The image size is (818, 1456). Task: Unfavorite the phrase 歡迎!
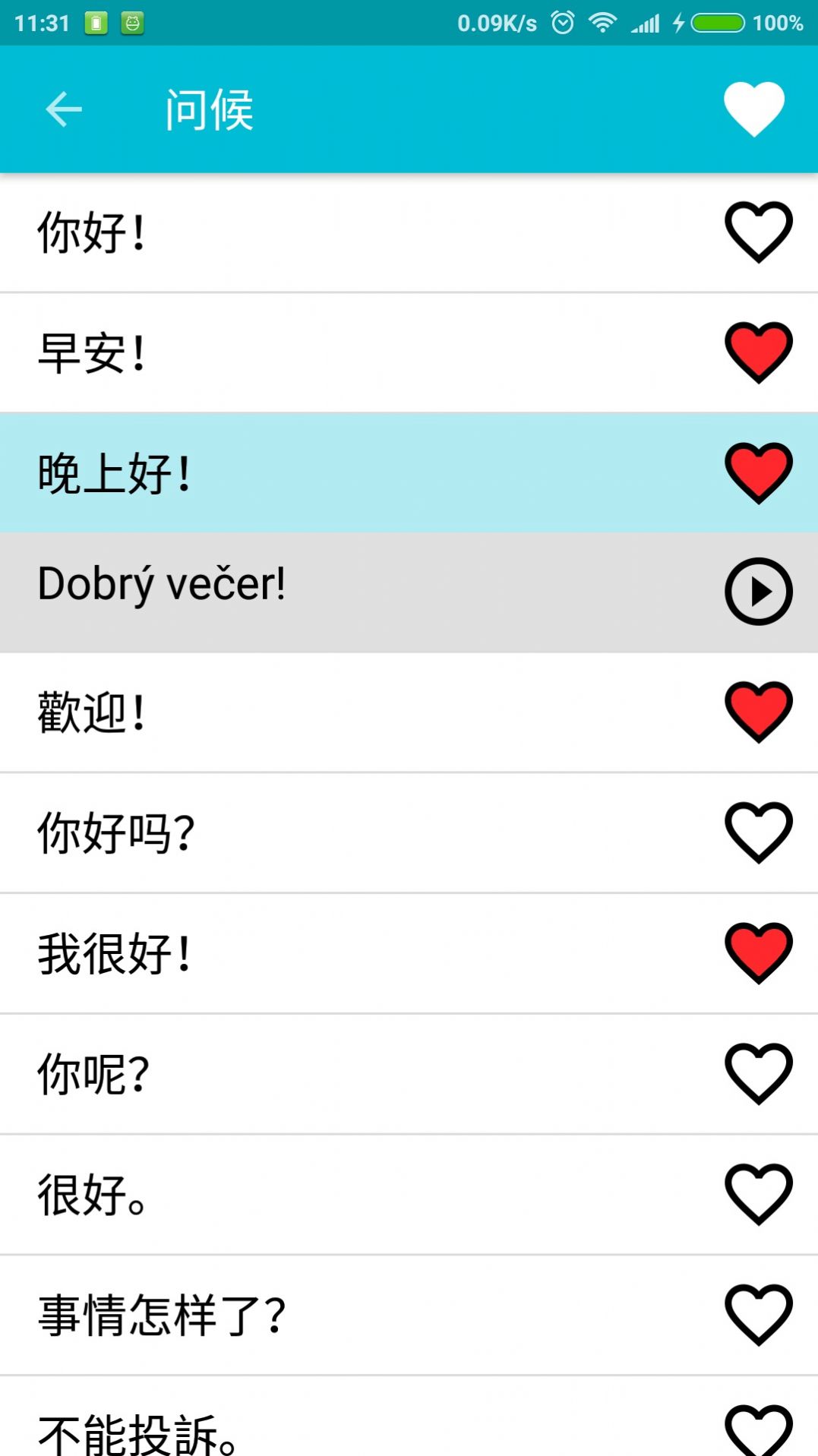point(758,712)
